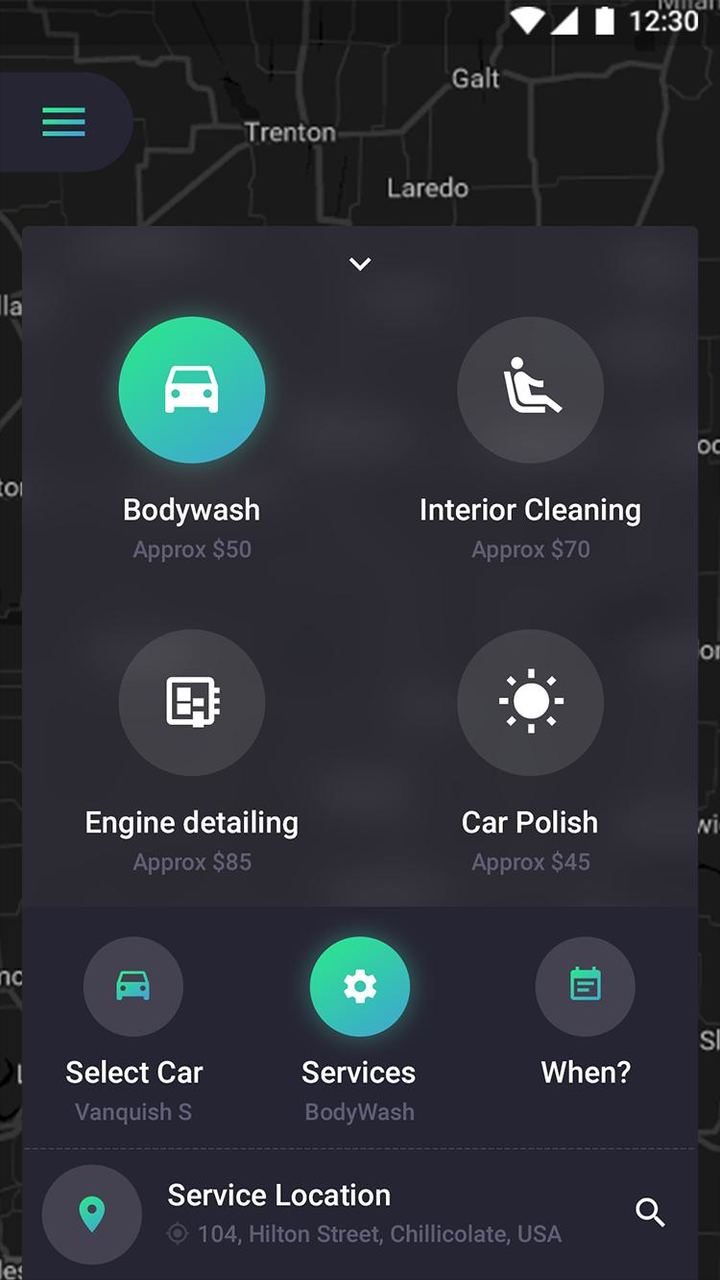The image size is (720, 1280).
Task: Expand the Service Location section
Action: coord(279,1195)
